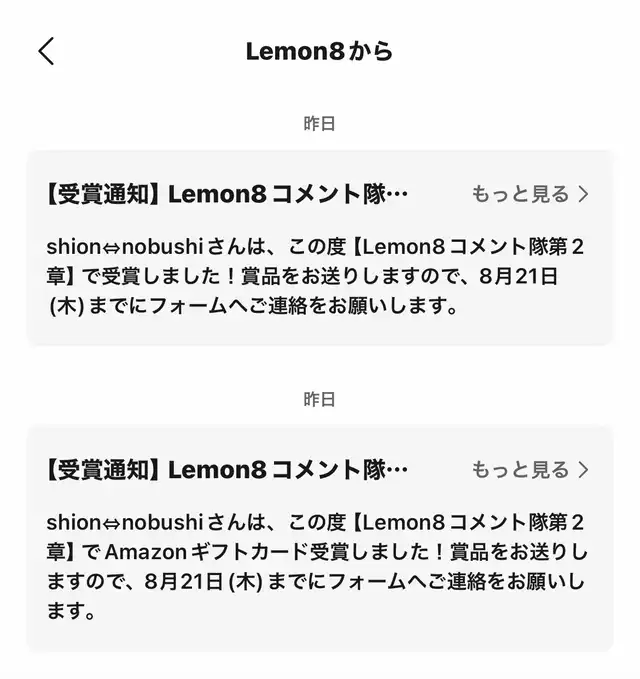Tap もっと見る on the Amazonギフトカード notice
Image resolution: width=640 pixels, height=679 pixels.
tap(530, 470)
